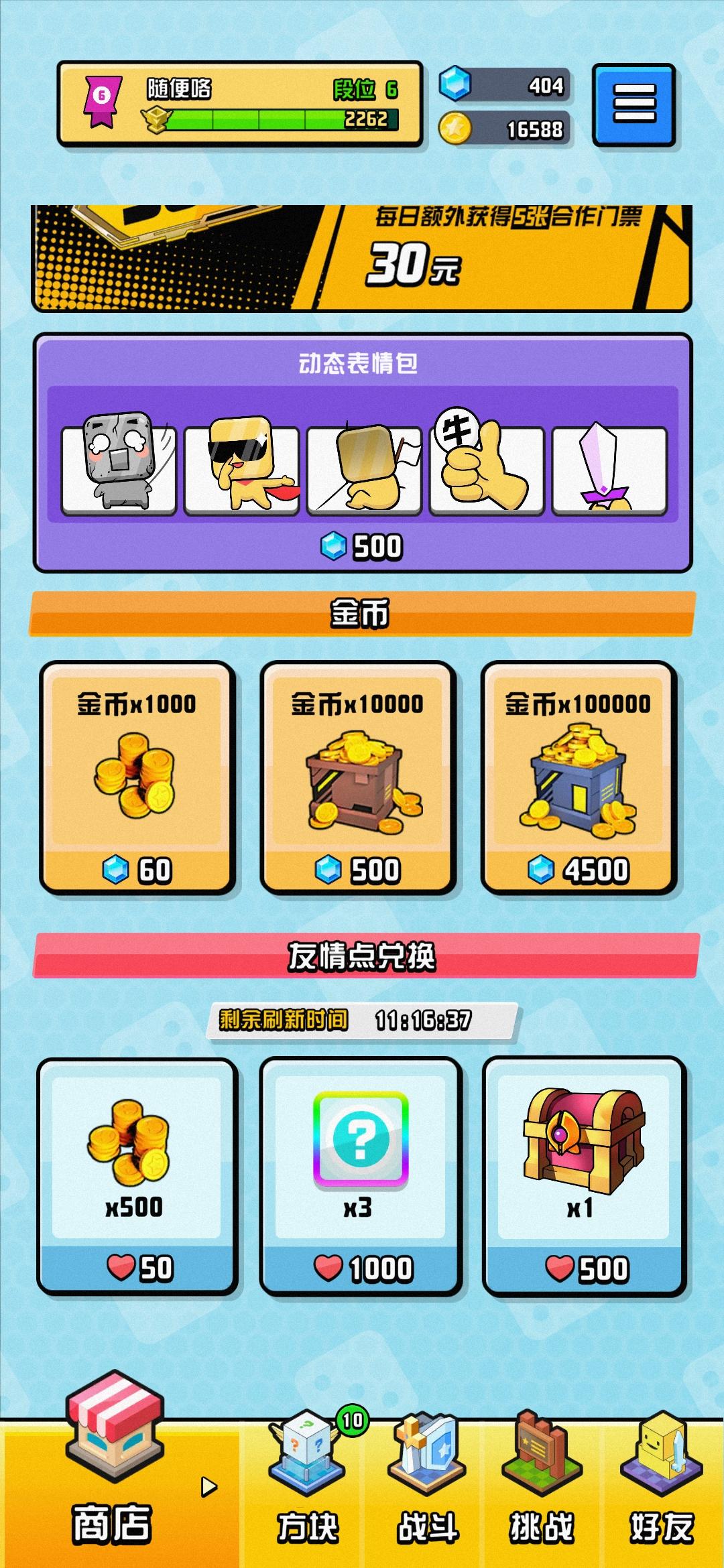This screenshot has width=724, height=1568.
Task: Tap the blue gem currency icon showing 404
Action: [x=456, y=86]
